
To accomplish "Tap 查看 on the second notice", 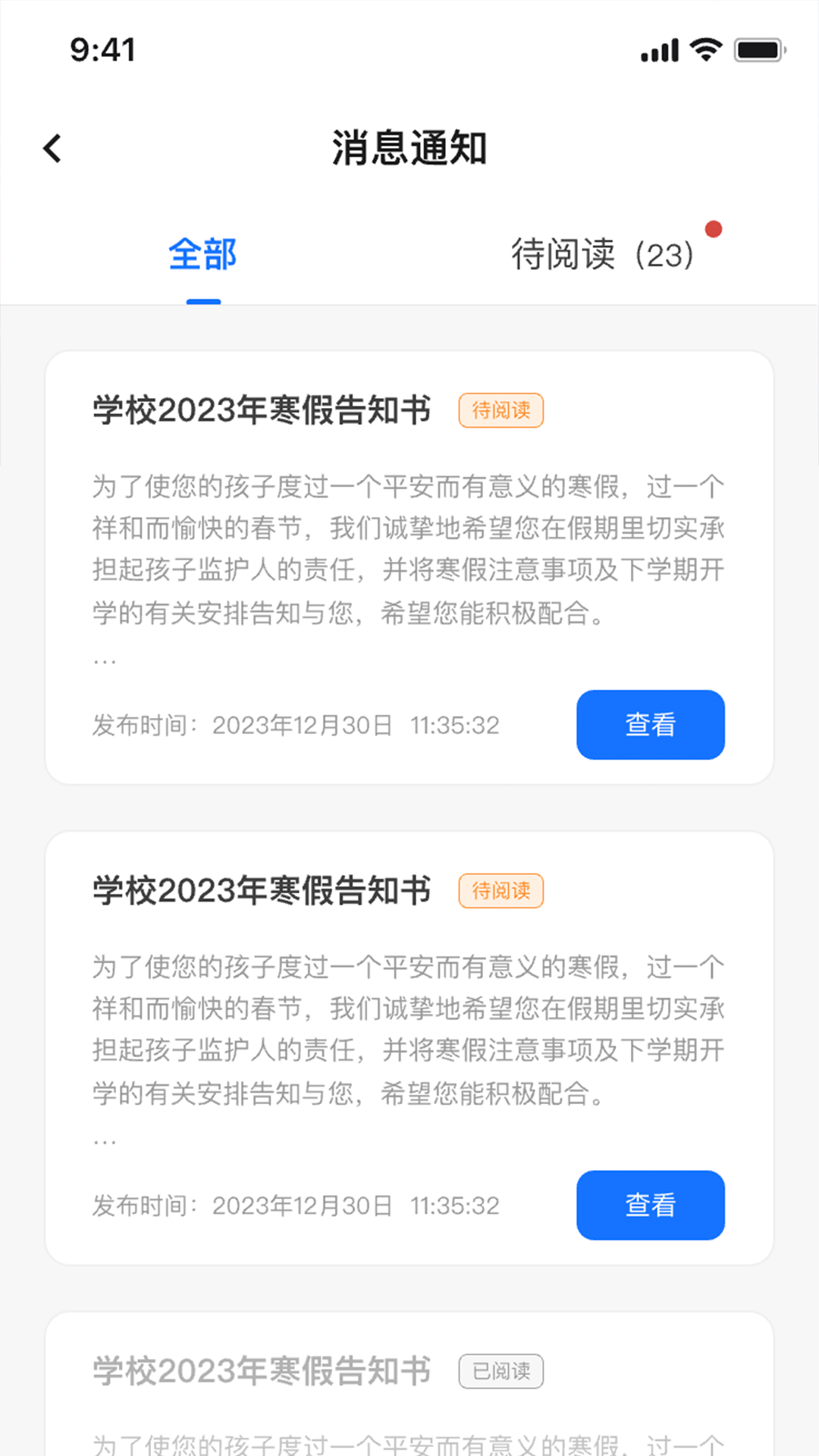I will coord(650,1206).
